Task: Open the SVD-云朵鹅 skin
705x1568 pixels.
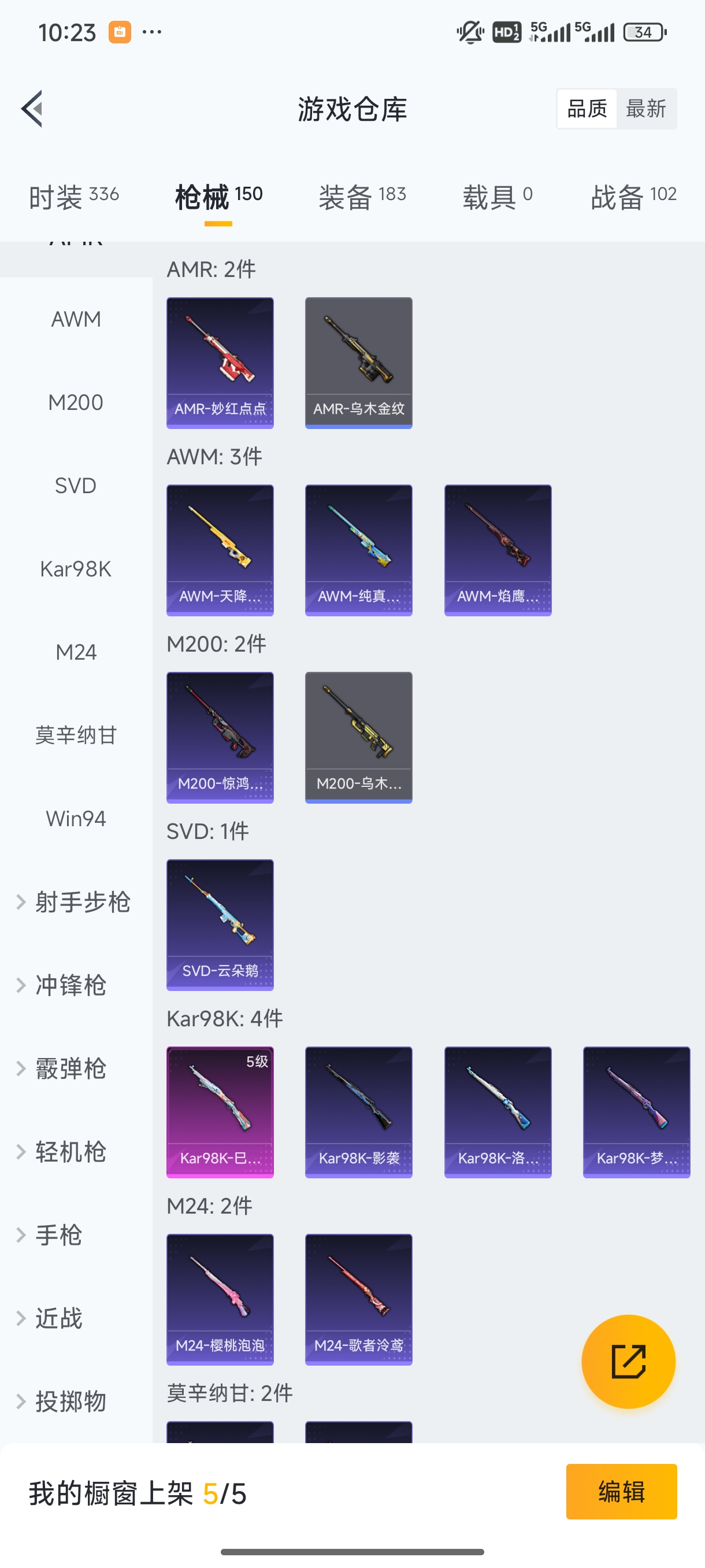Action: (220, 925)
